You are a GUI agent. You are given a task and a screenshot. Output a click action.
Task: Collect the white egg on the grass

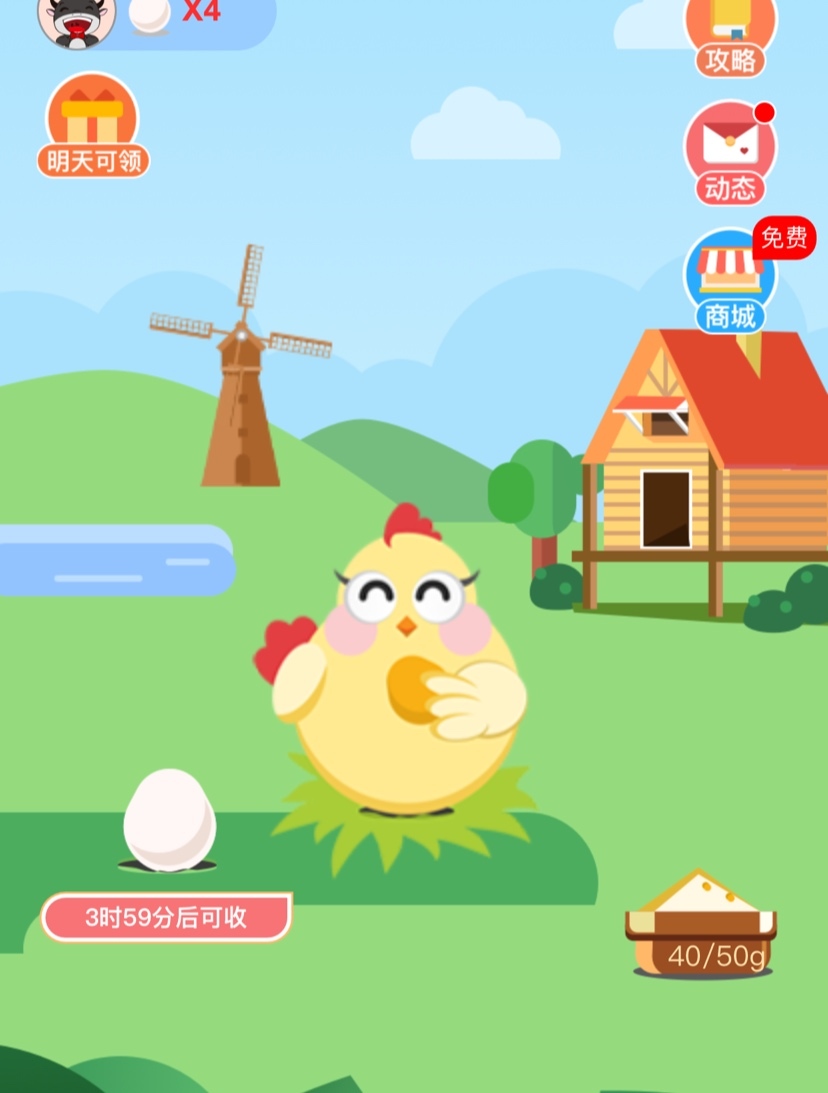point(169,820)
